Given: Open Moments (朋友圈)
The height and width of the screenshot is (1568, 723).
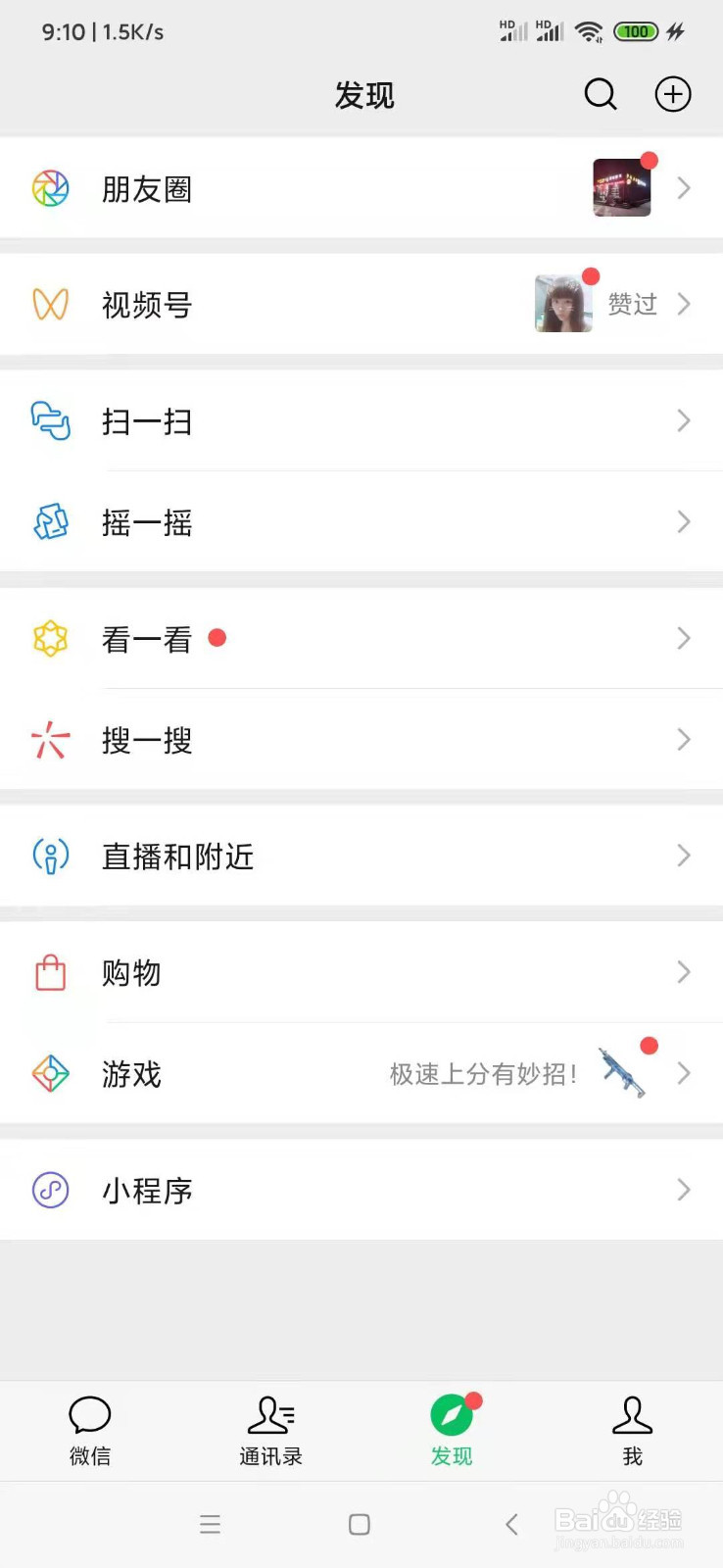Looking at the screenshot, I should click(x=147, y=189).
